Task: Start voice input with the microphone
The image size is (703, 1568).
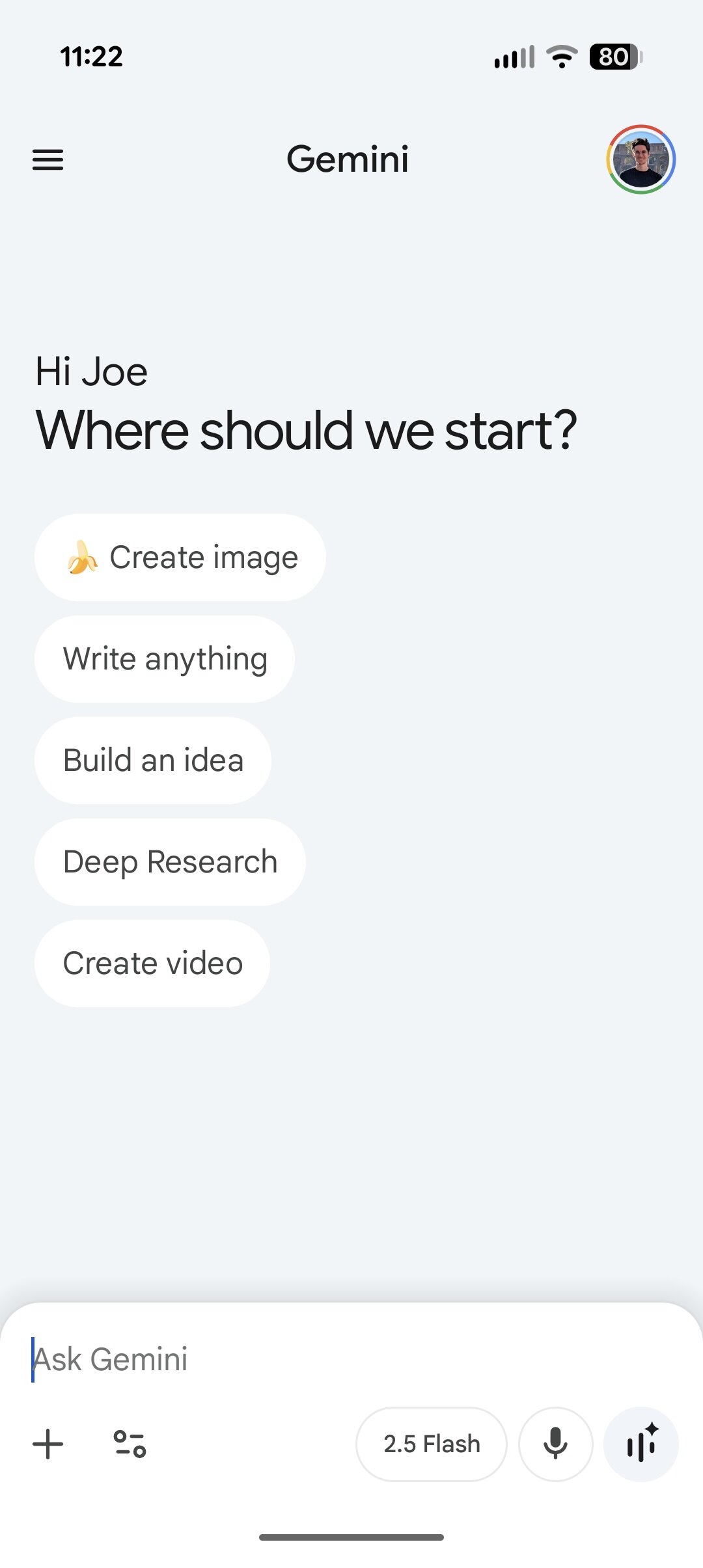Action: [555, 1444]
